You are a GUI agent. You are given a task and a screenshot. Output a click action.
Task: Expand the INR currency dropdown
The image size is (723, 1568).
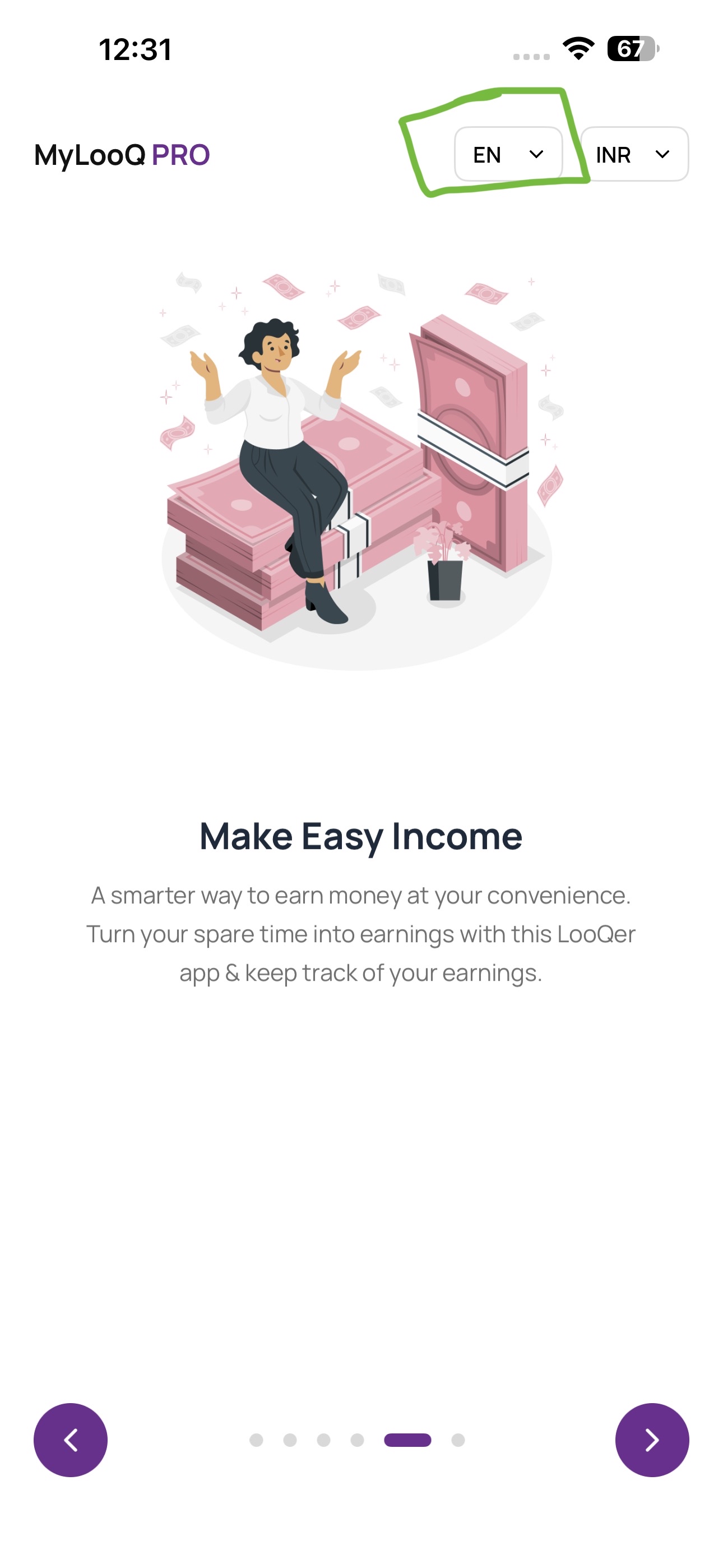pyautogui.click(x=634, y=154)
